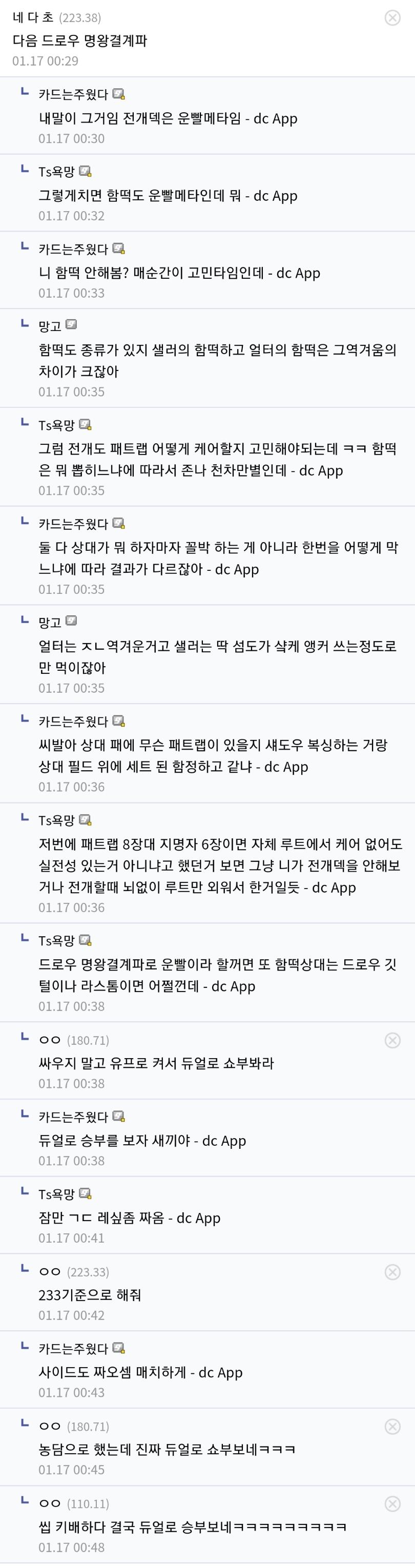Delete ㅇㅇ (180.71) comment posted at 00:38
The image size is (415, 1568).
[x=392, y=1040]
